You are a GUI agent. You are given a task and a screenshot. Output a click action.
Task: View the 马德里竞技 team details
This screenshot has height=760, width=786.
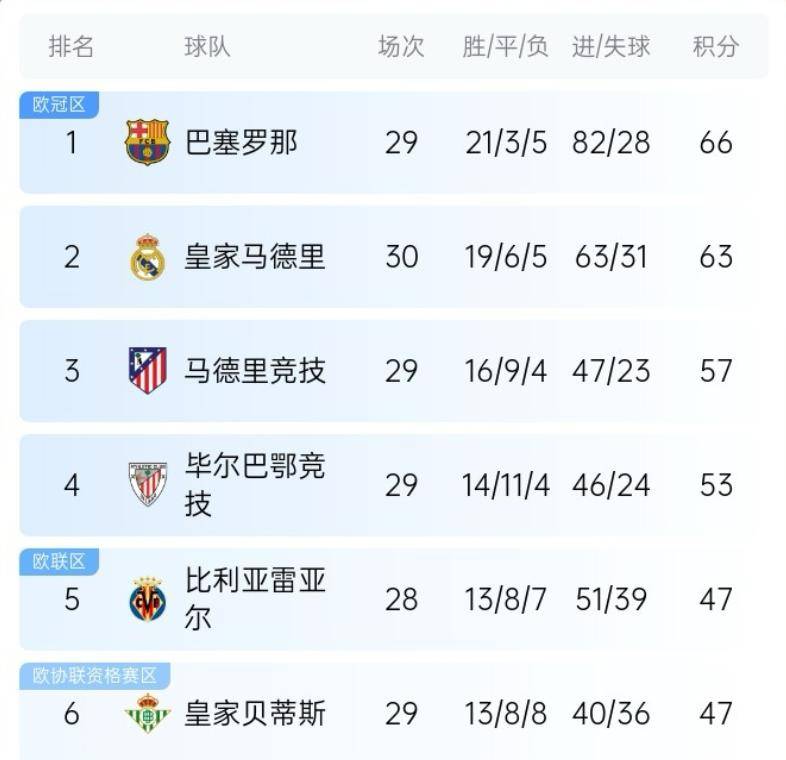coord(254,371)
